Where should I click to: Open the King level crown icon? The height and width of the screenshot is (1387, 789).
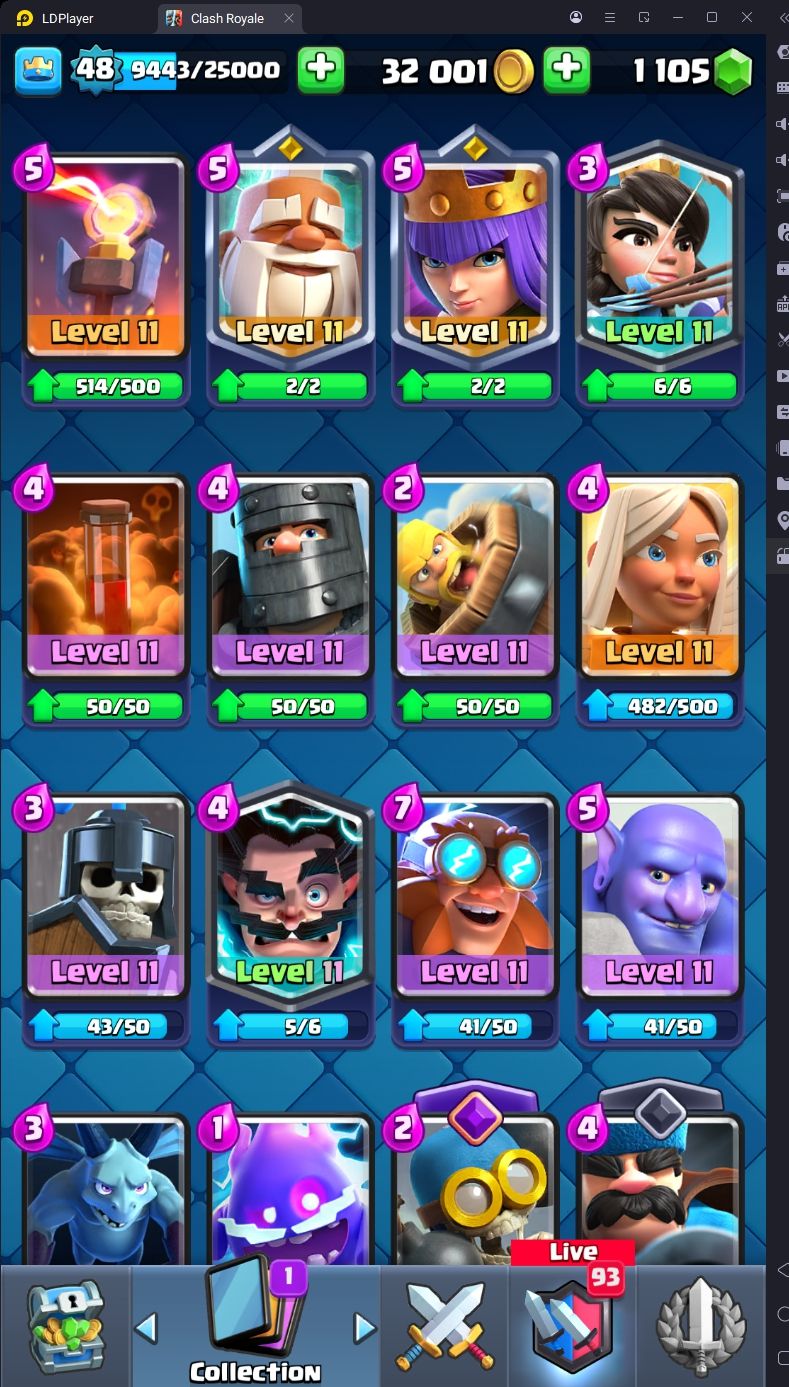coord(37,69)
